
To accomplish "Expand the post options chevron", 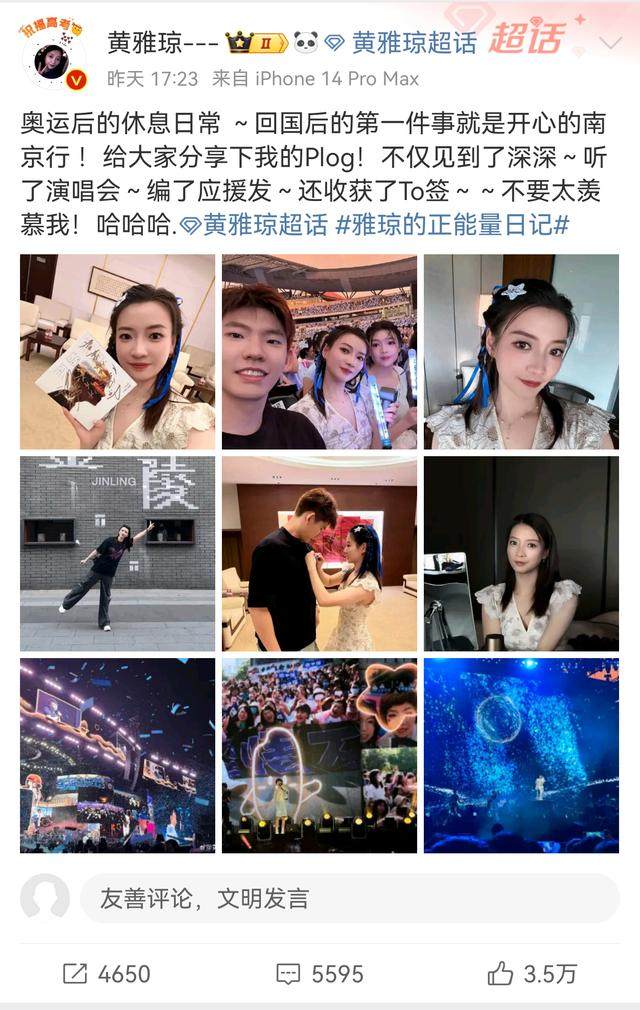I will coord(609,43).
